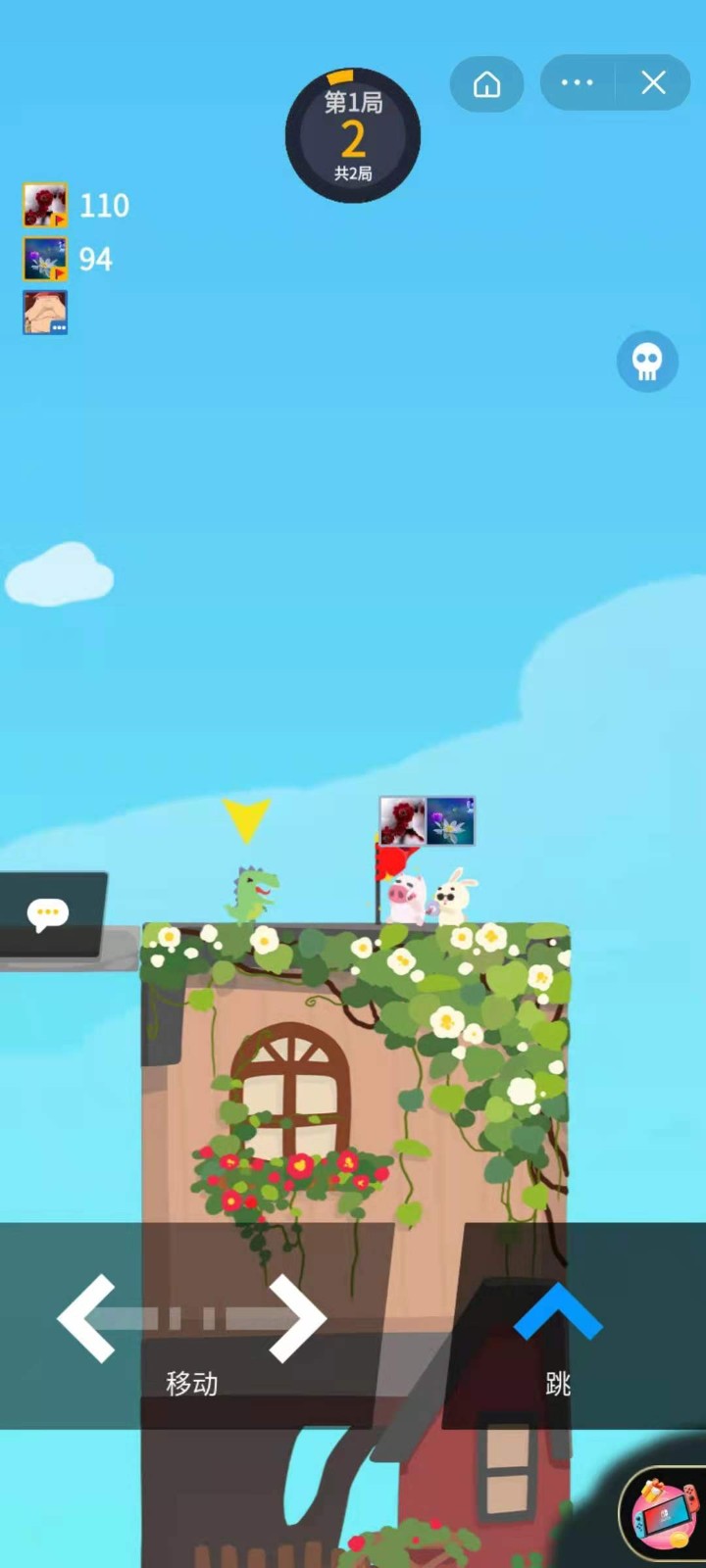Screen dimensions: 706x1568
Task: Move the character right
Action: pos(296,1319)
